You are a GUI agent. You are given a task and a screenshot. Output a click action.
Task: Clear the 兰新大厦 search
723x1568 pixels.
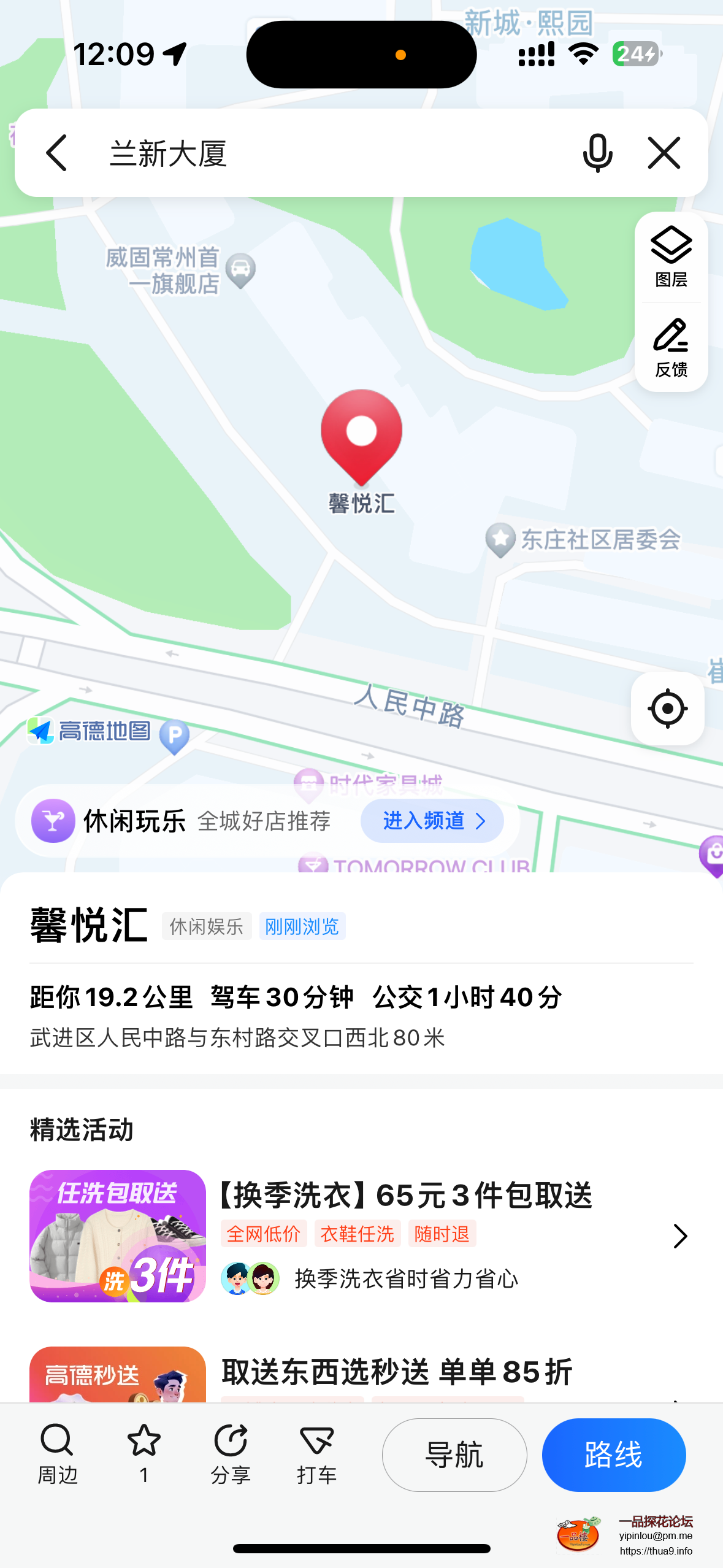pyautogui.click(x=664, y=153)
